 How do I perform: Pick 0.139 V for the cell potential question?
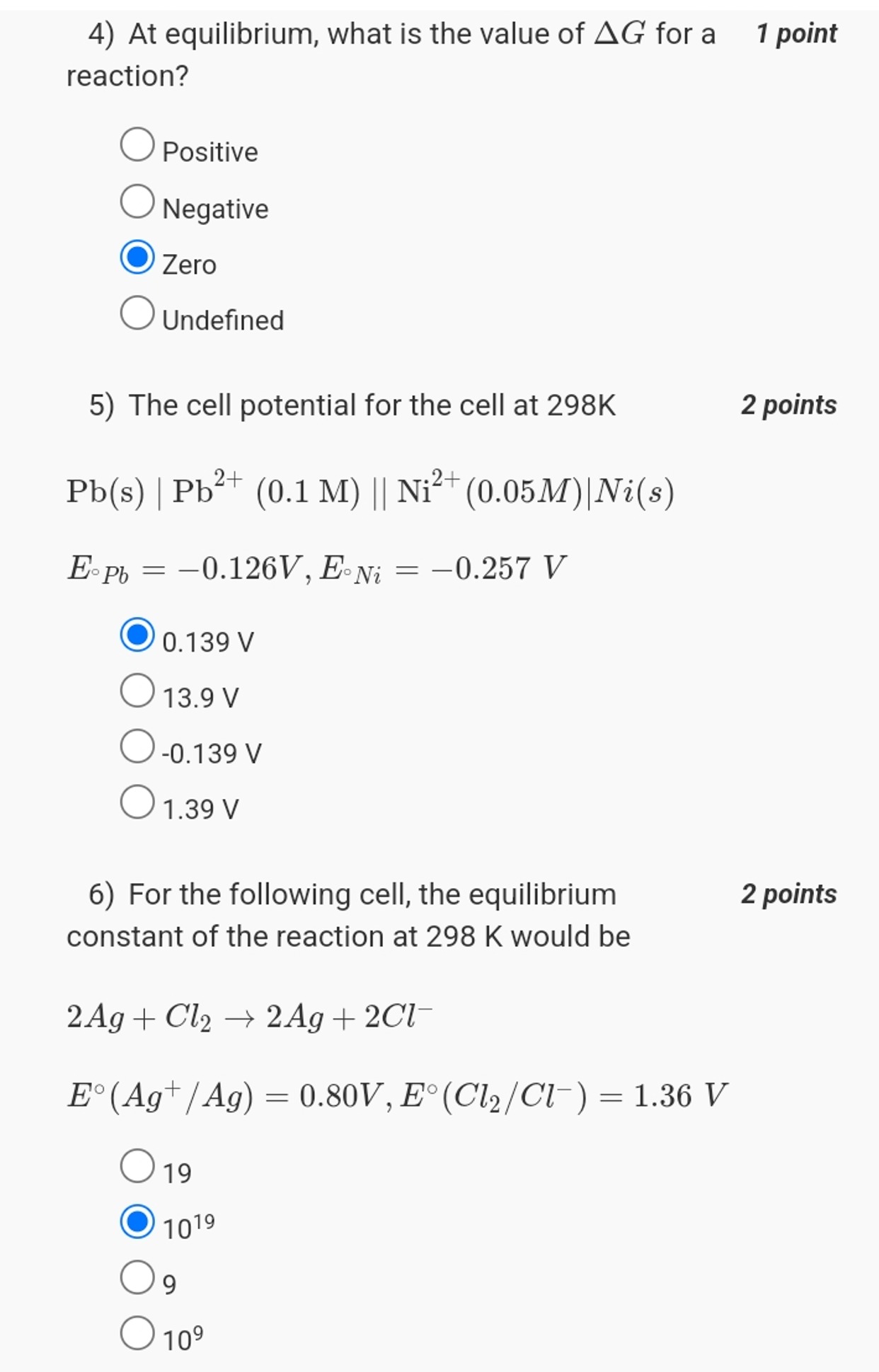[x=139, y=635]
